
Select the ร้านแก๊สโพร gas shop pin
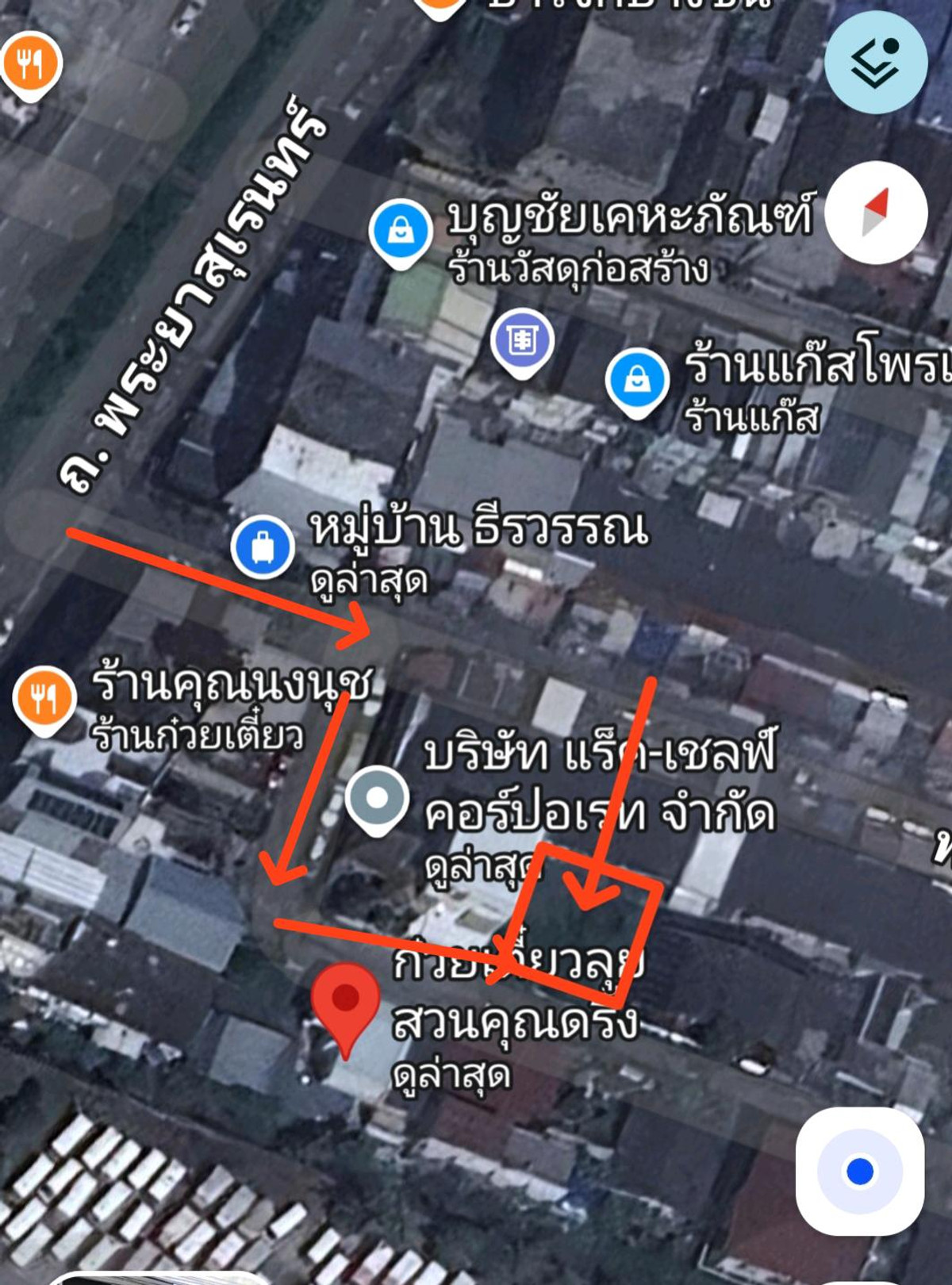(x=636, y=380)
